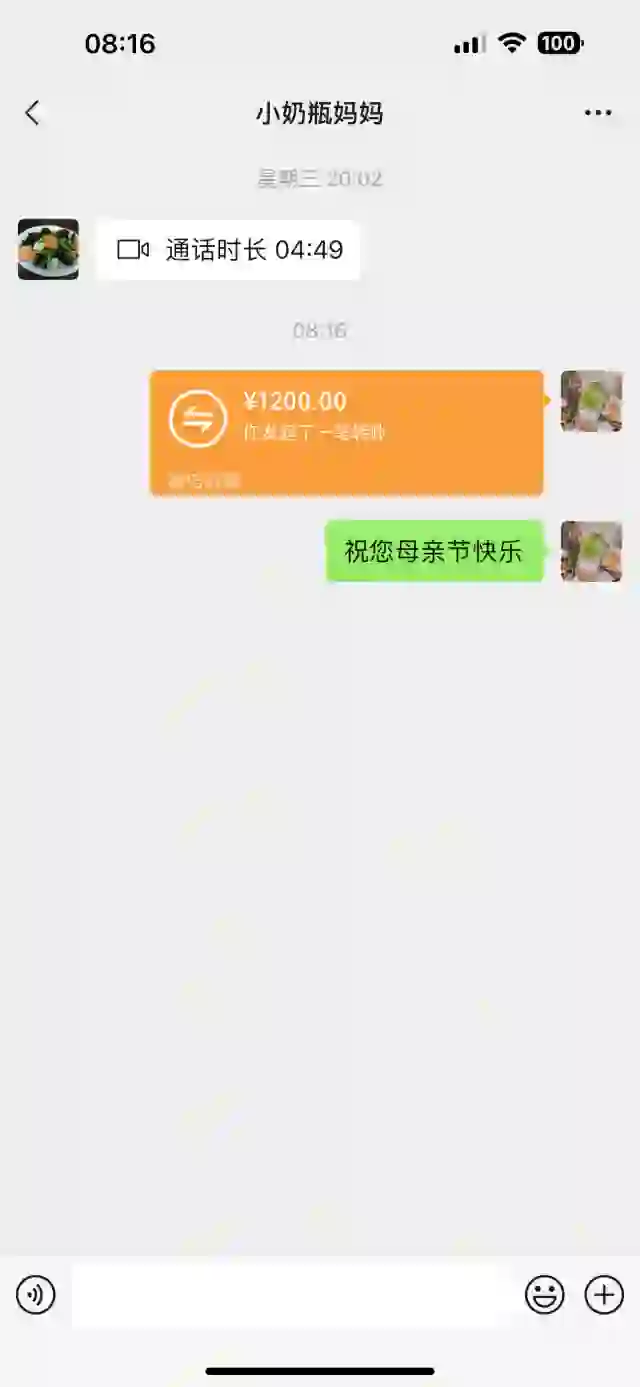Viewport: 640px width, 1387px height.
Task: Open the chat's three-dot options menu
Action: pyautogui.click(x=598, y=113)
